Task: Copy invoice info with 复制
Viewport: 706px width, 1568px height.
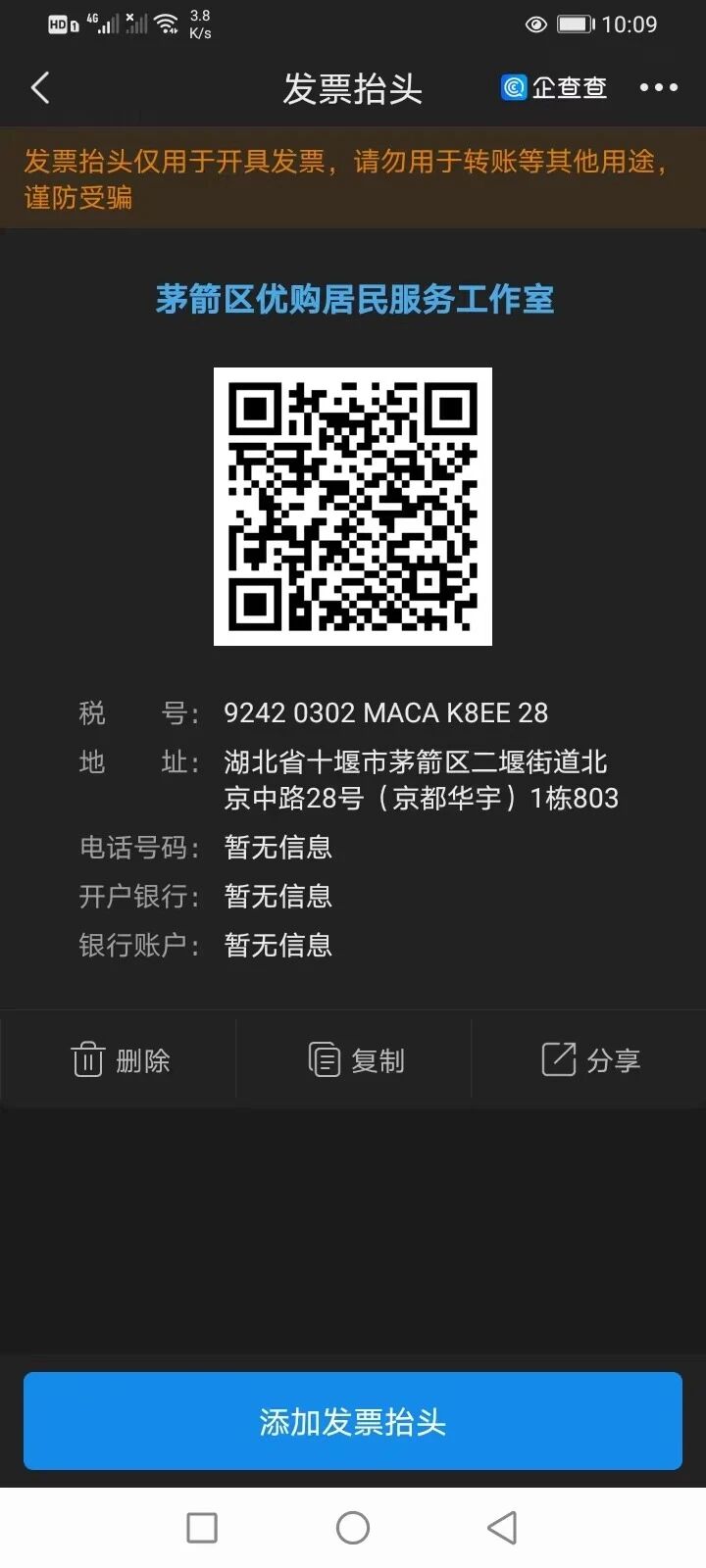Action: [355, 1060]
